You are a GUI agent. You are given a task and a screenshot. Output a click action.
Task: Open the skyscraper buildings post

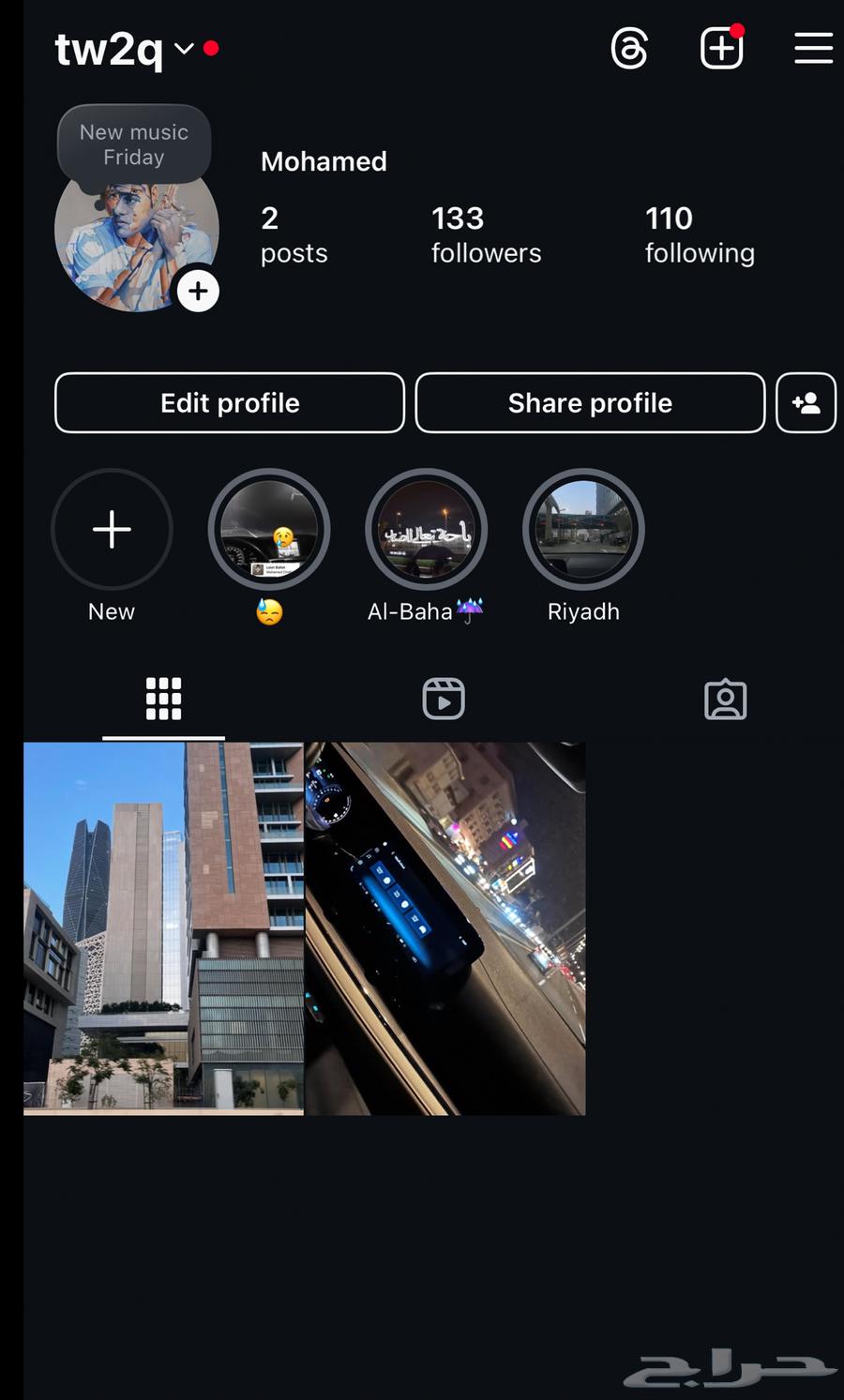[164, 928]
